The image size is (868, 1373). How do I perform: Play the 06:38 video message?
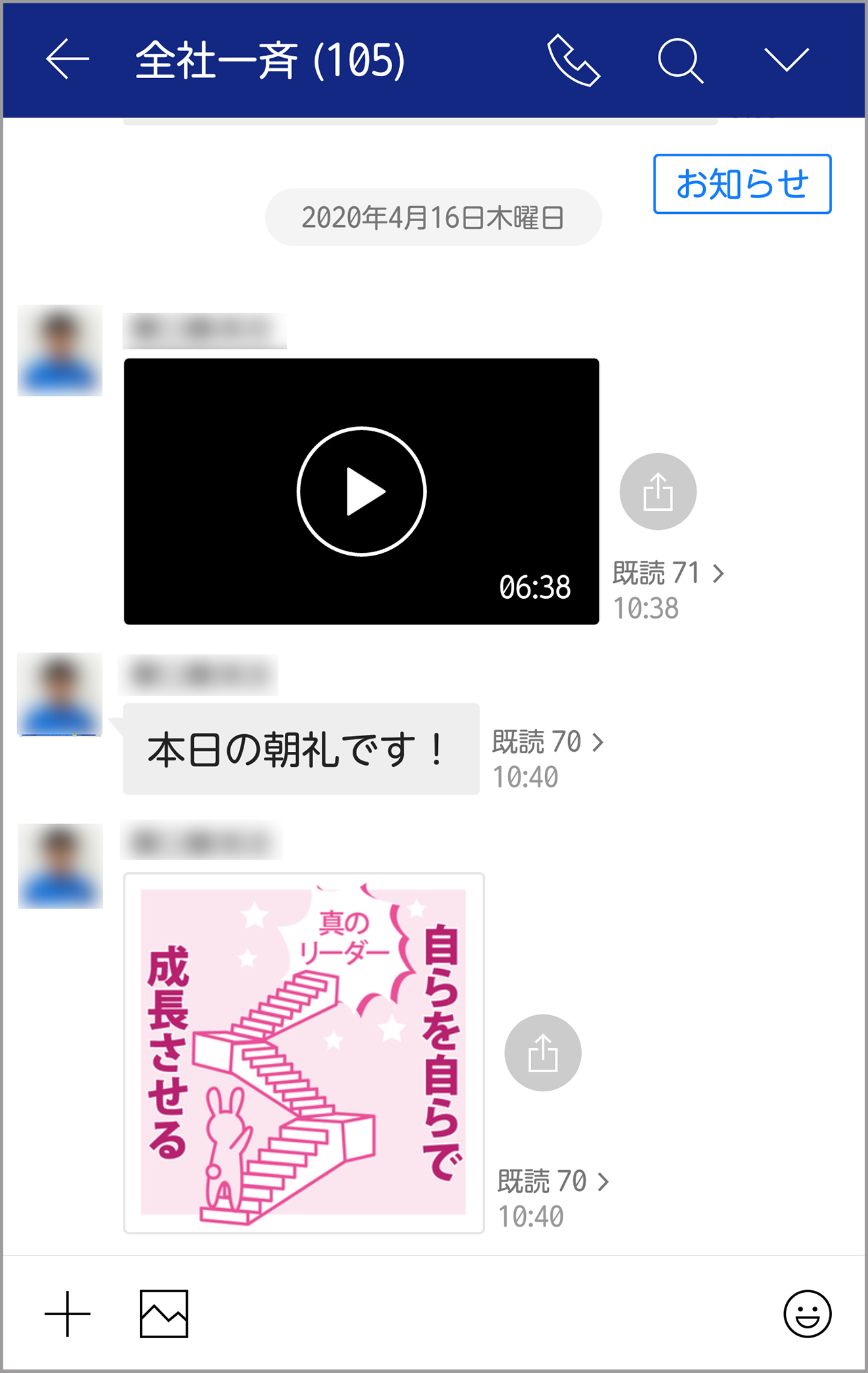pyautogui.click(x=361, y=491)
